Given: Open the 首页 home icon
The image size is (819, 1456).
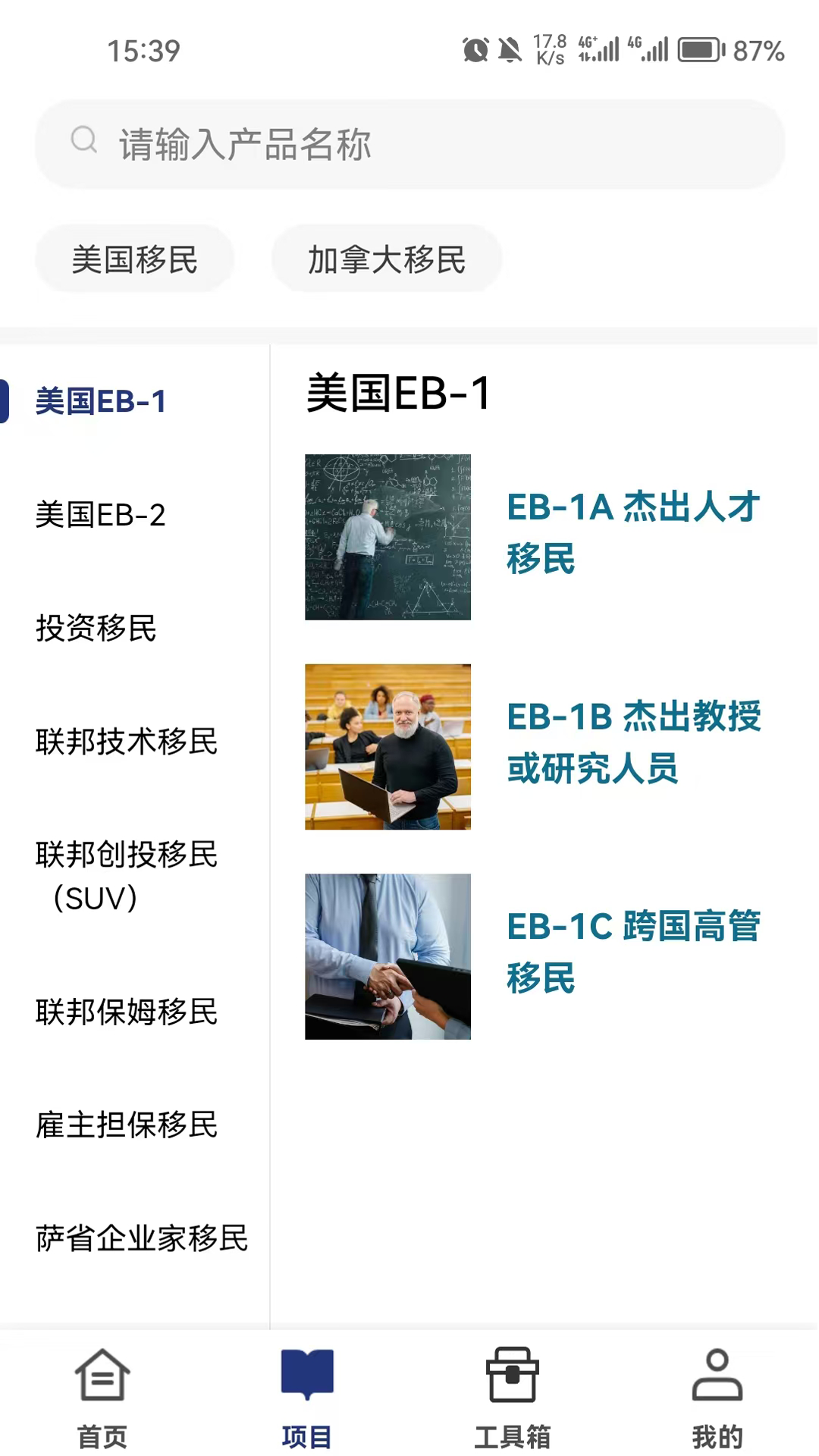Looking at the screenshot, I should coord(101,1399).
